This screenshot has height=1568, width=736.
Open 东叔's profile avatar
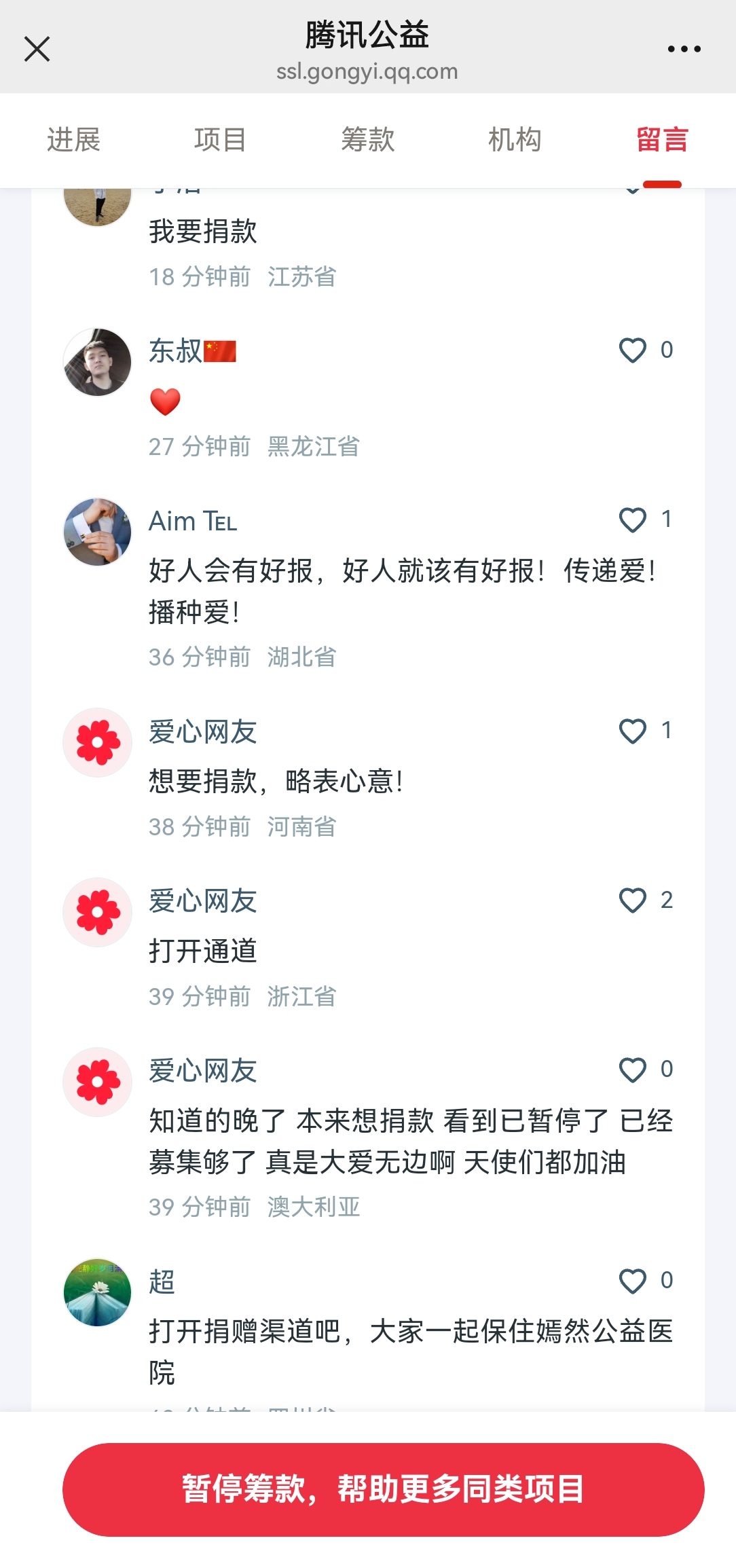point(97,362)
